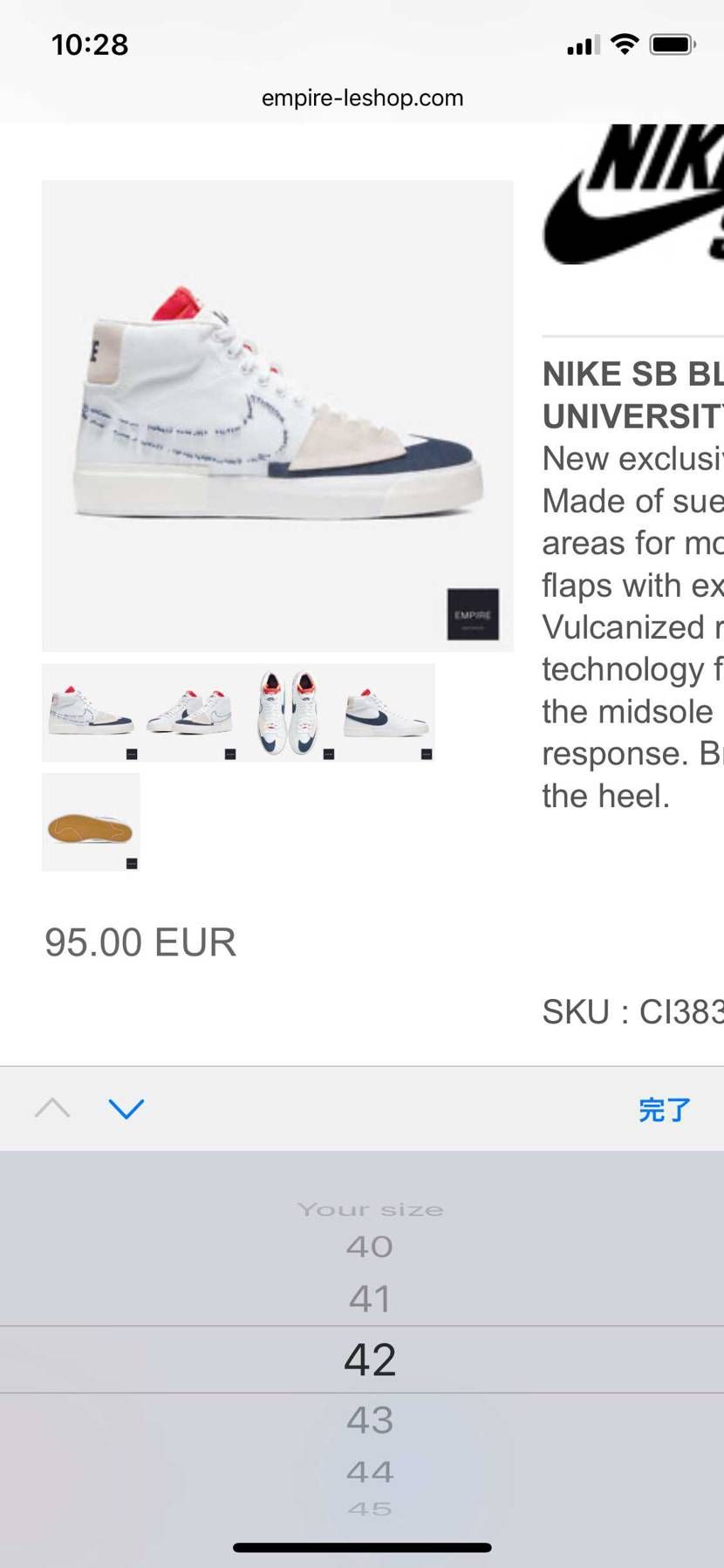Viewport: 724px width, 1568px height.
Task: Show the inner side navy swoosh thumbnail
Action: point(386,712)
